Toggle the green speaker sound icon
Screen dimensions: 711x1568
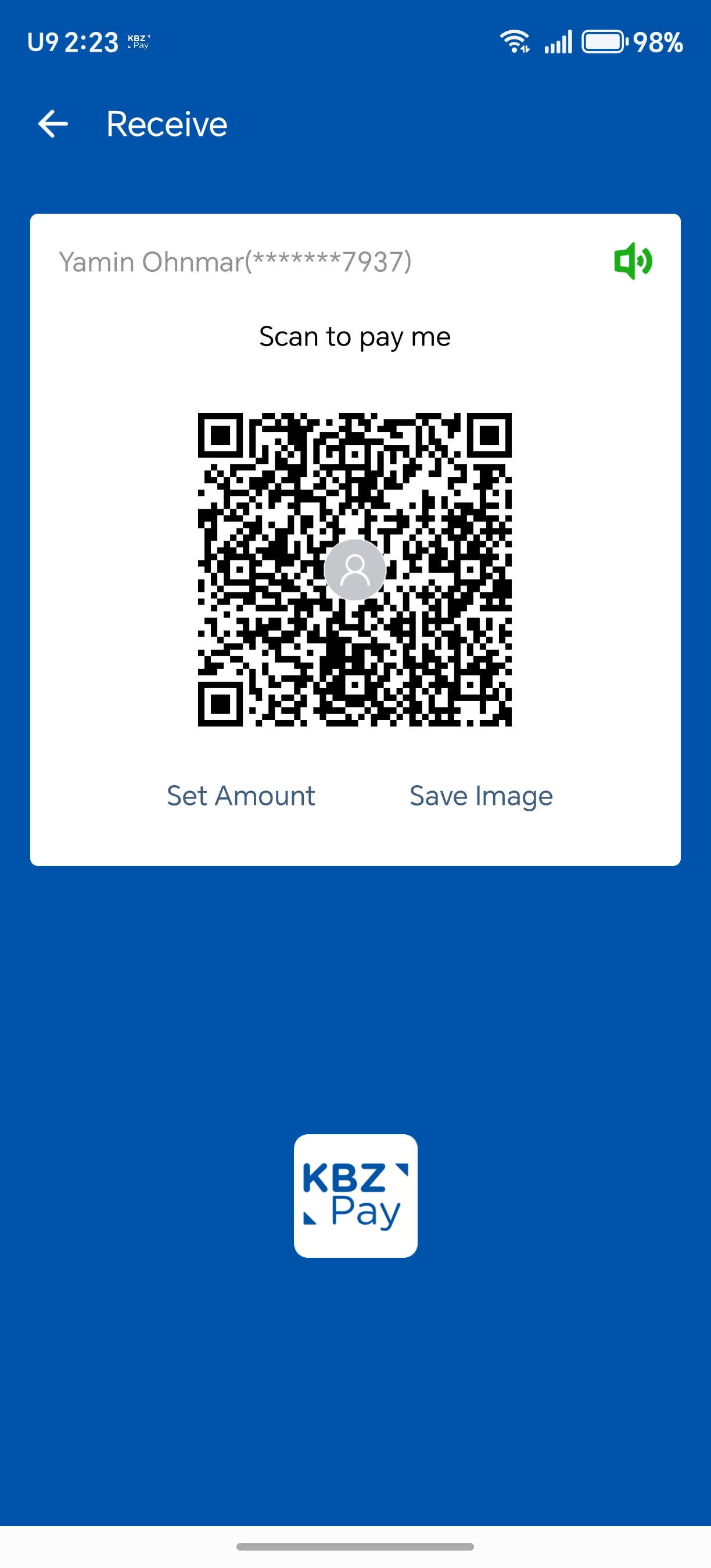tap(633, 261)
